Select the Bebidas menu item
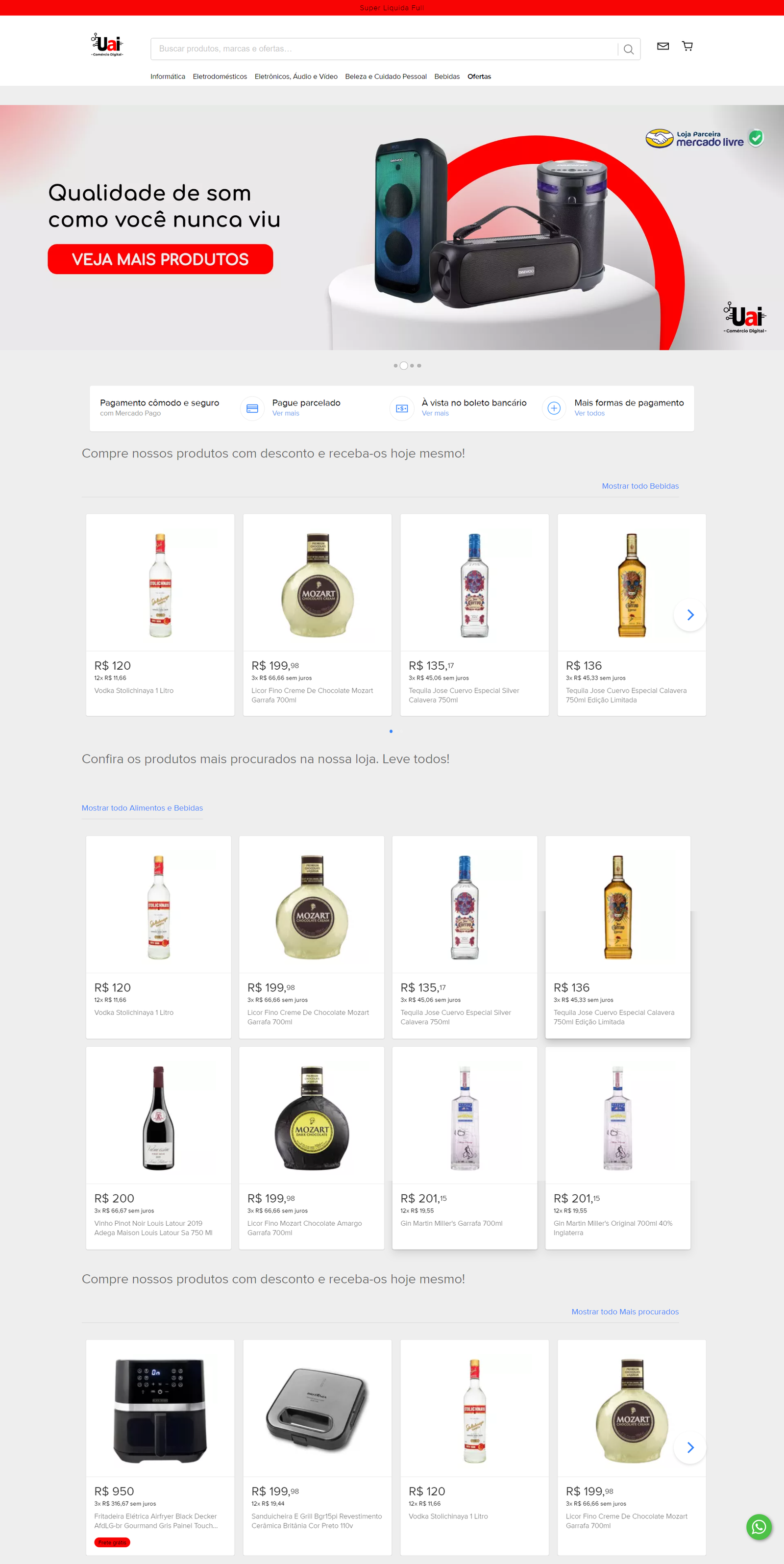Screen dimensions: 784x1564 (x=446, y=76)
